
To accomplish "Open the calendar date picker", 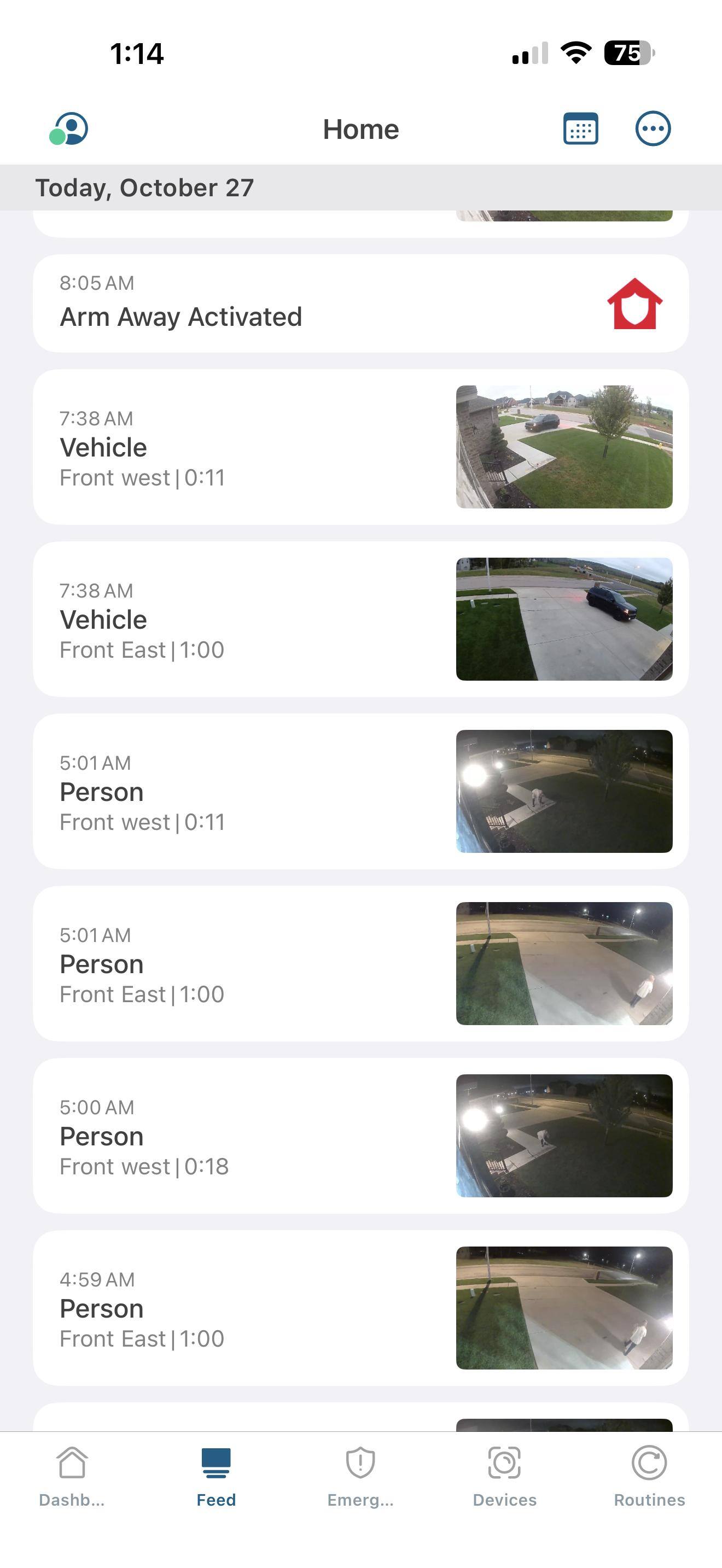I will click(x=580, y=128).
